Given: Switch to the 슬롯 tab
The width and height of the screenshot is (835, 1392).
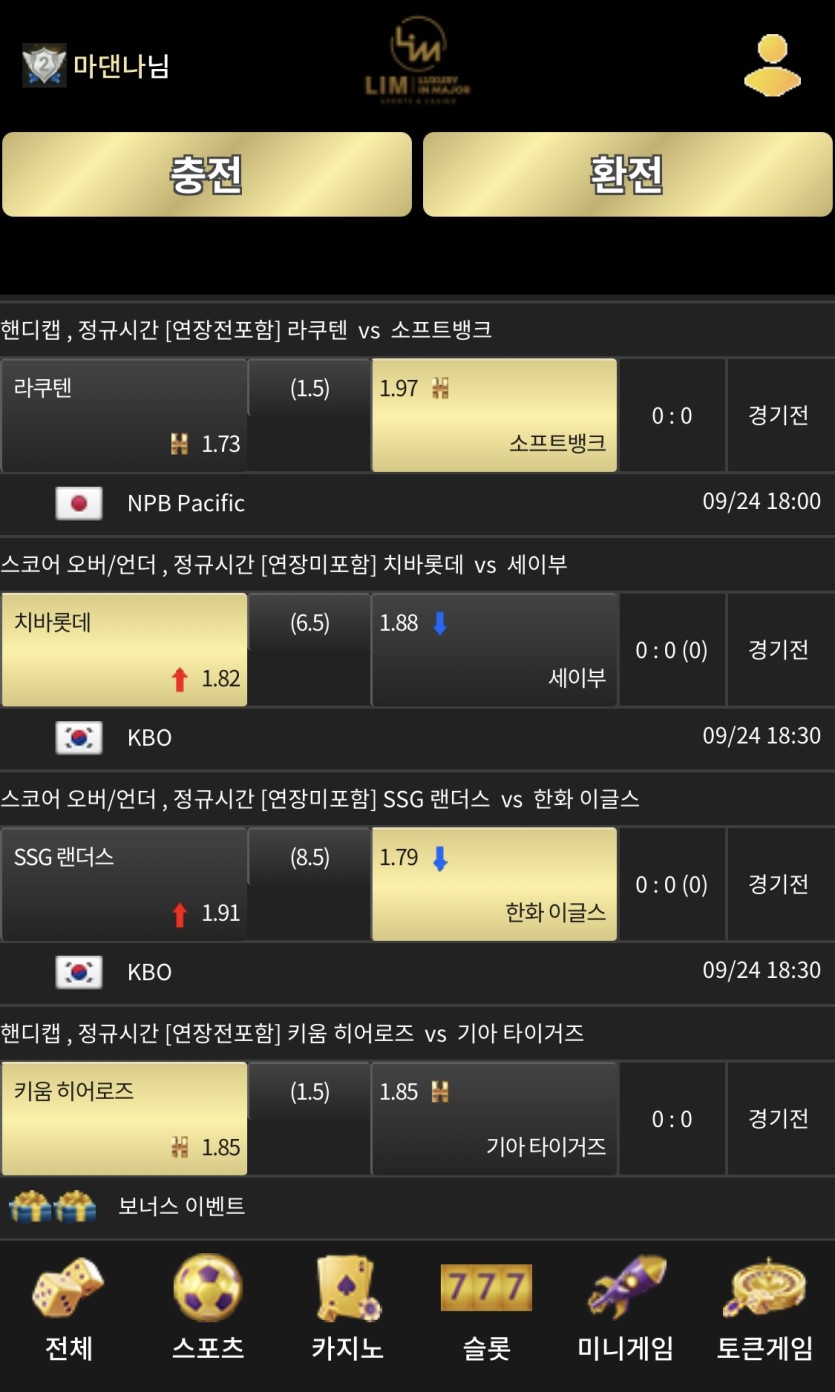Looking at the screenshot, I should [486, 1310].
